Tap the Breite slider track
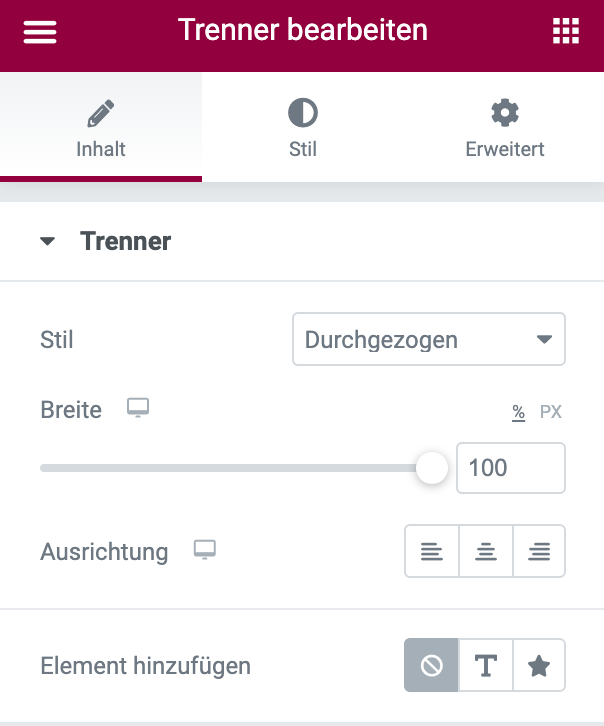The width and height of the screenshot is (604, 726). 230,468
